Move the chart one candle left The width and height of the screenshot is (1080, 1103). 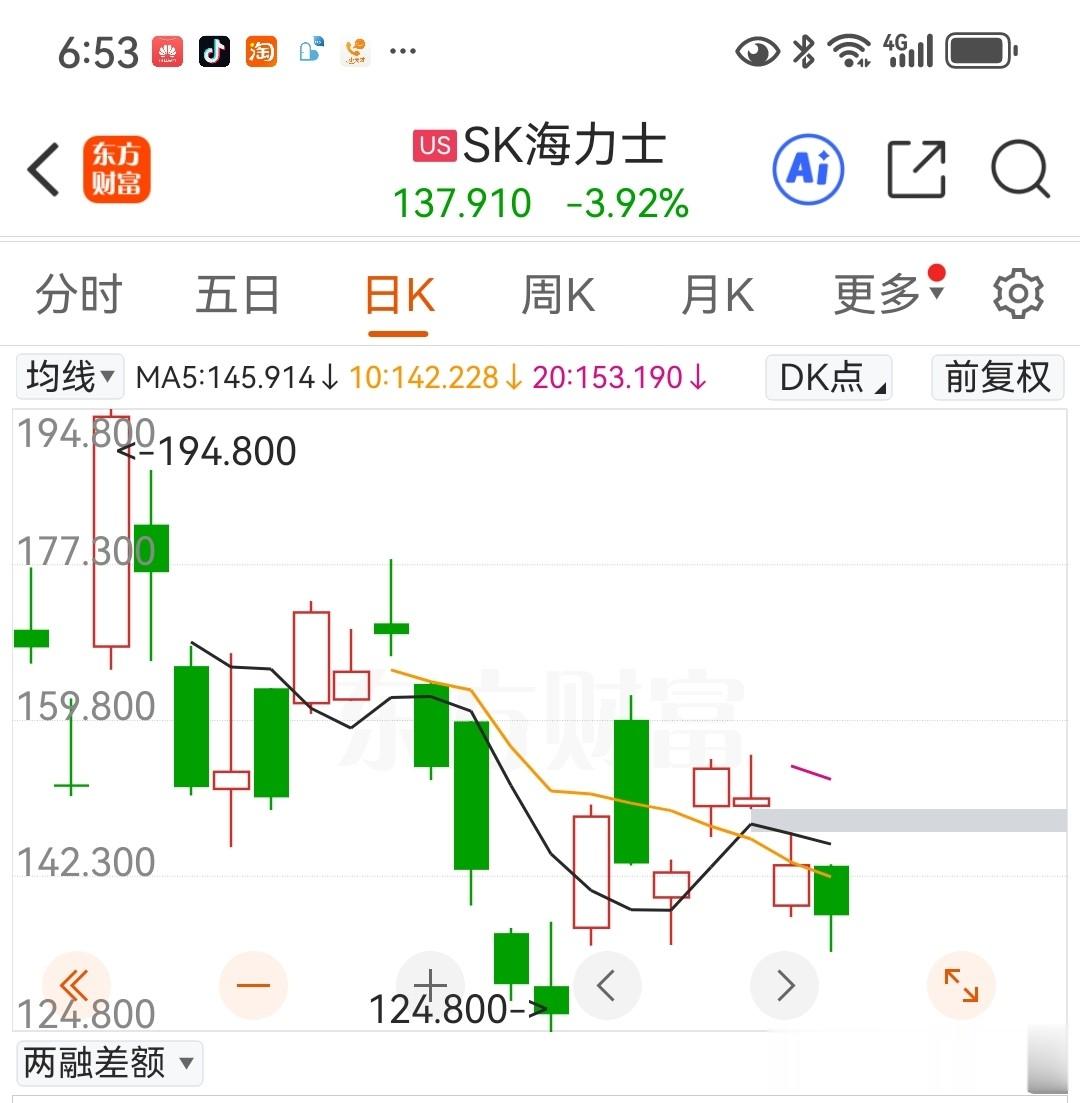pyautogui.click(x=607, y=985)
